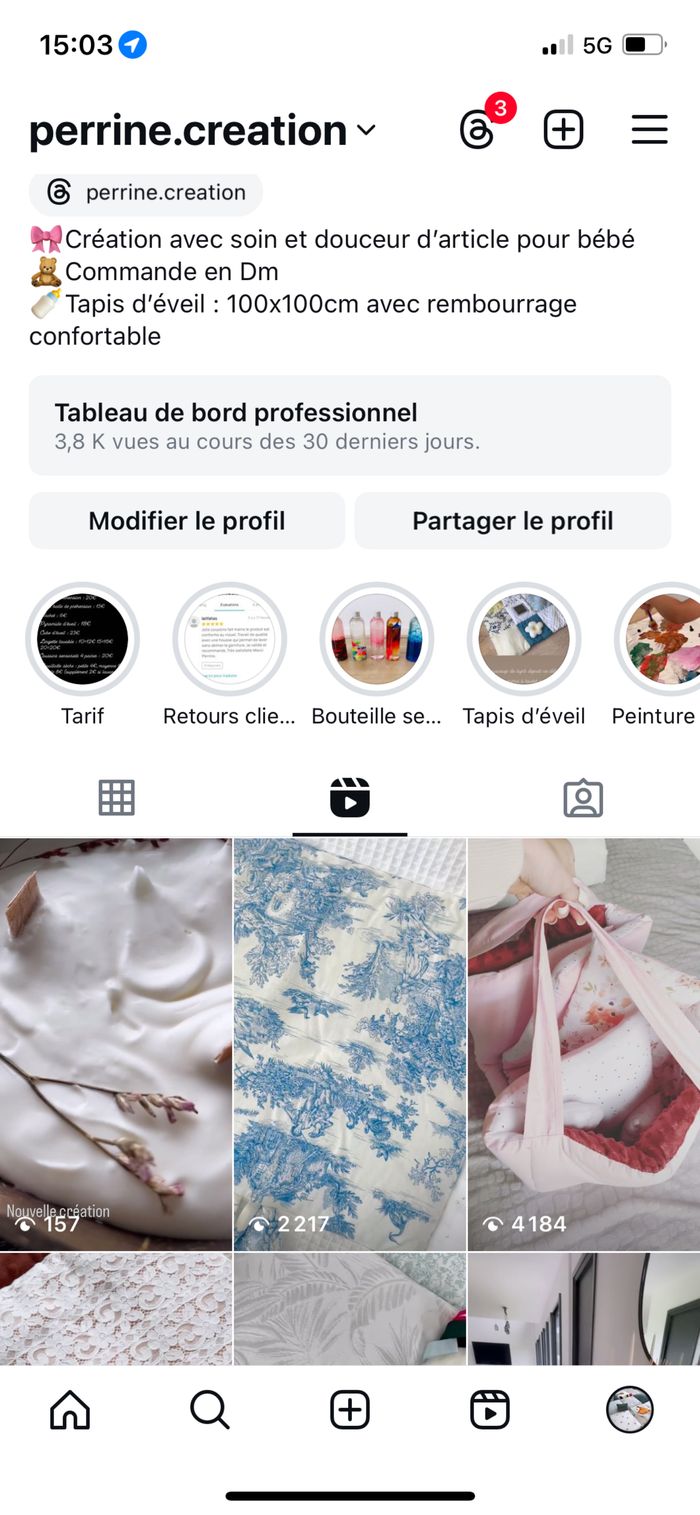
Task: Watch the reel with 4 184 views
Action: pyautogui.click(x=584, y=1044)
